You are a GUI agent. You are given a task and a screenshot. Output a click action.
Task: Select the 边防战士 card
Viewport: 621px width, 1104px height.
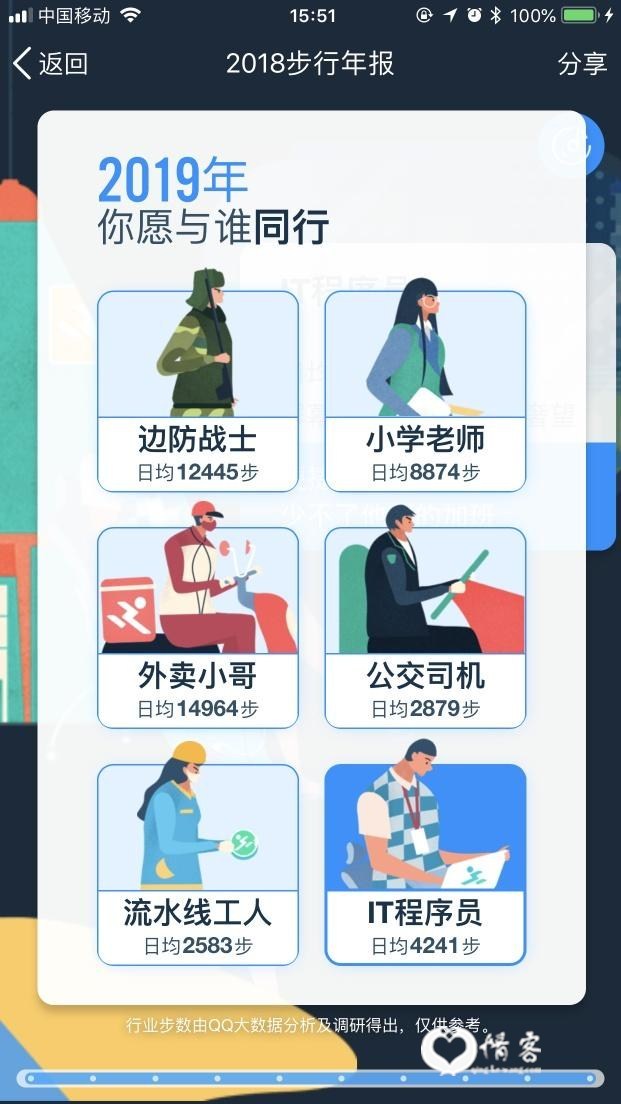click(198, 391)
